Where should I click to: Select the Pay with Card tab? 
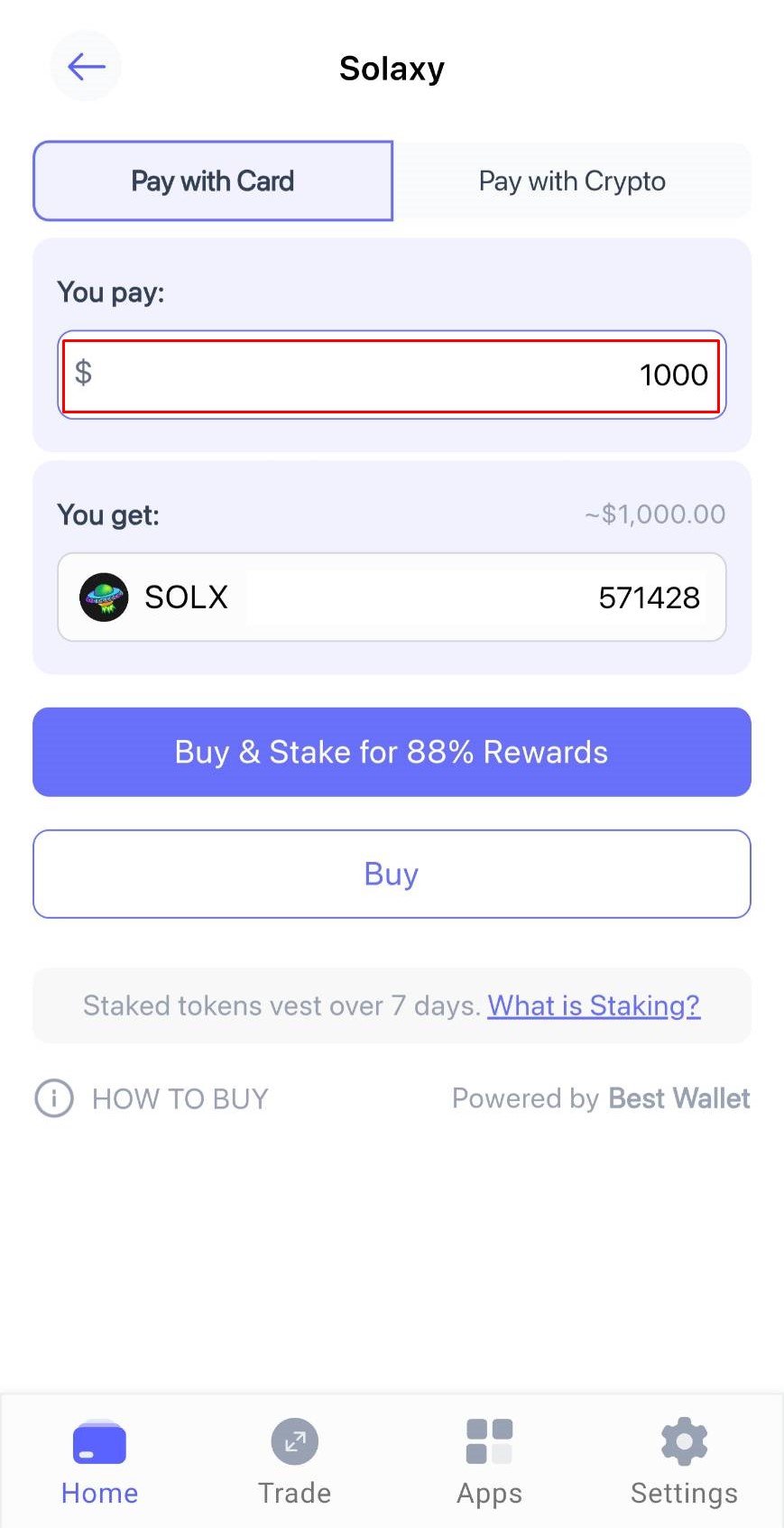(213, 181)
